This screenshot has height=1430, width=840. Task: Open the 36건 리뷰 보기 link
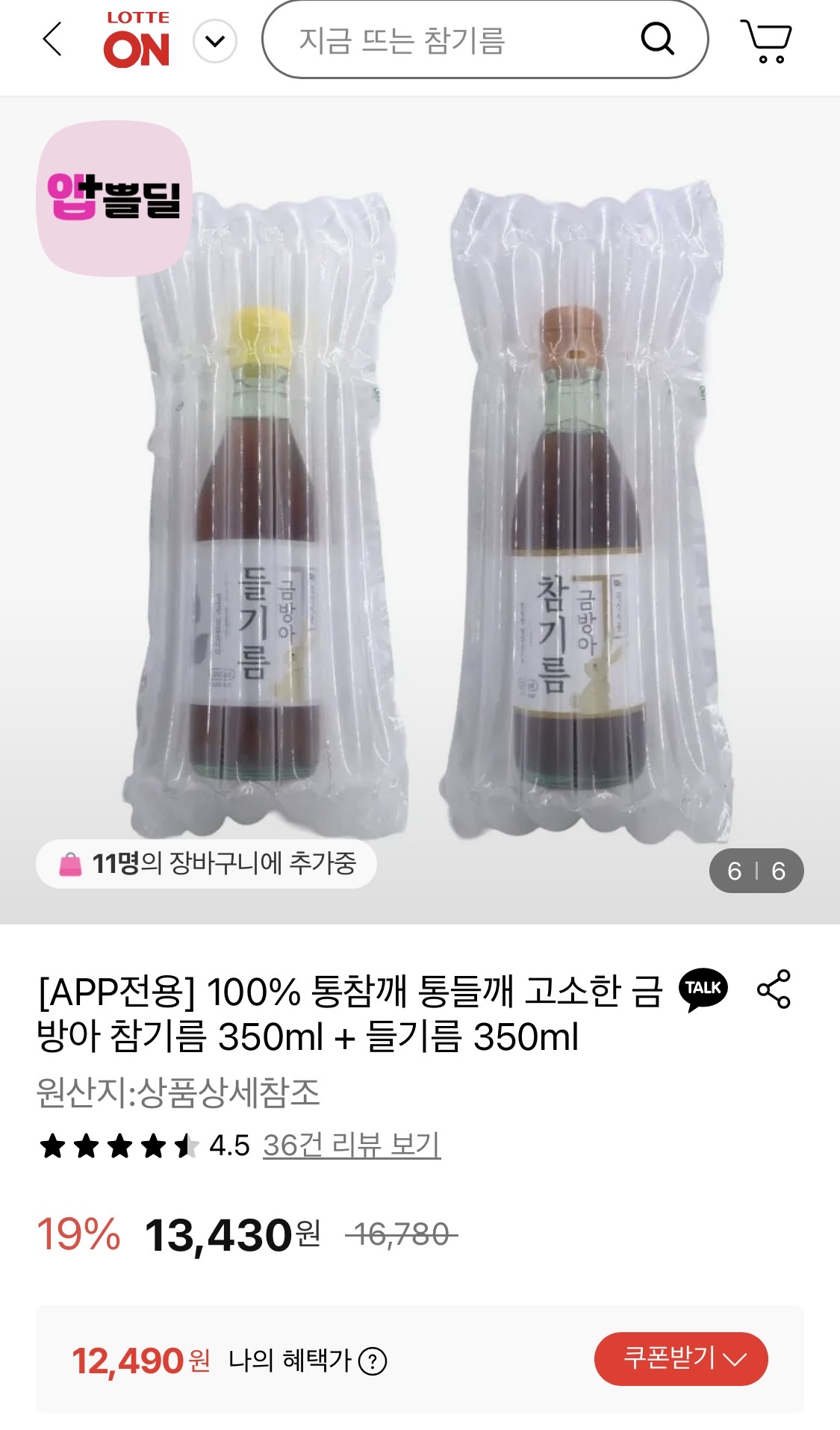[352, 1145]
